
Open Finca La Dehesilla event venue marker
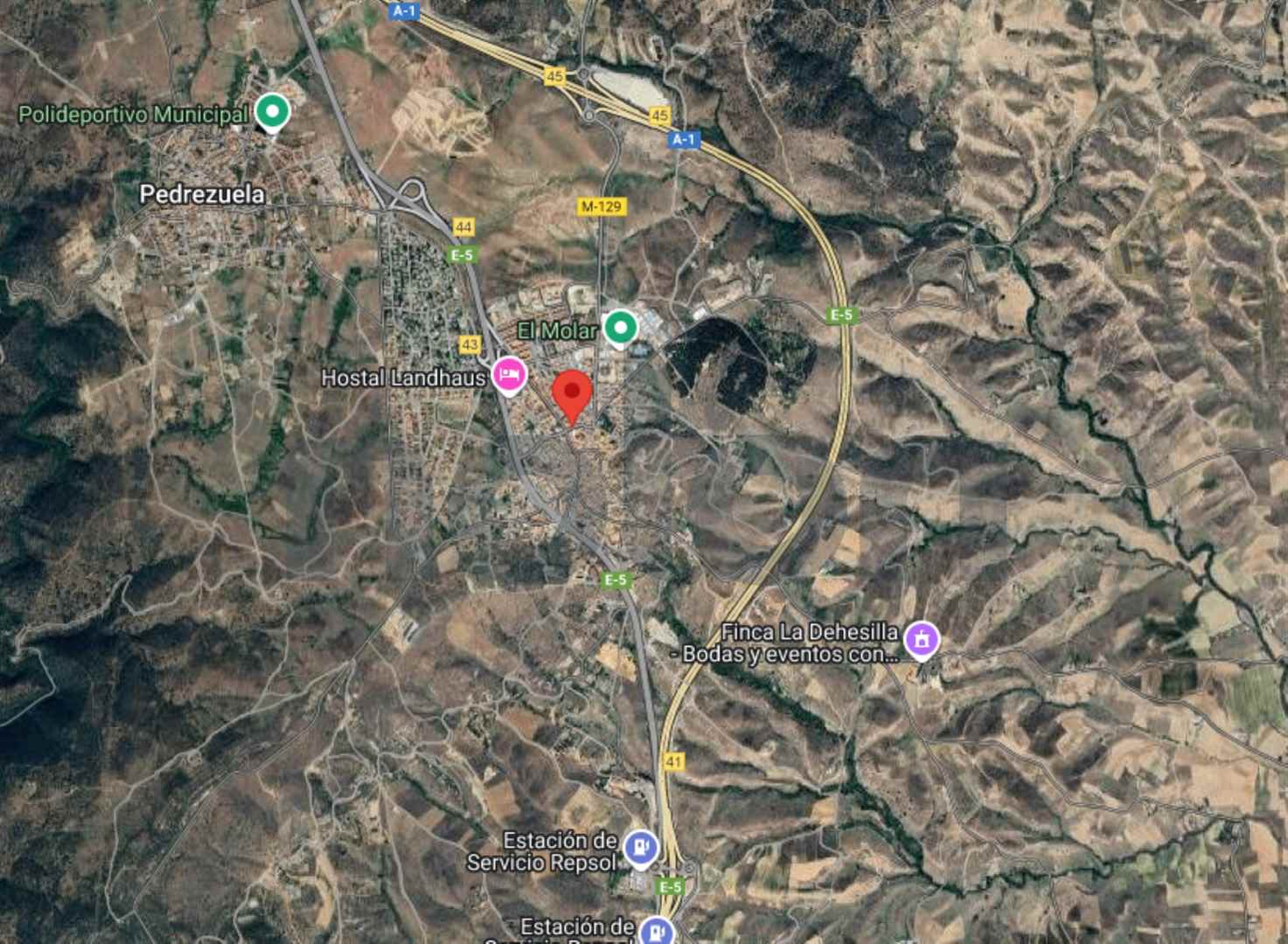pyautogui.click(x=921, y=640)
